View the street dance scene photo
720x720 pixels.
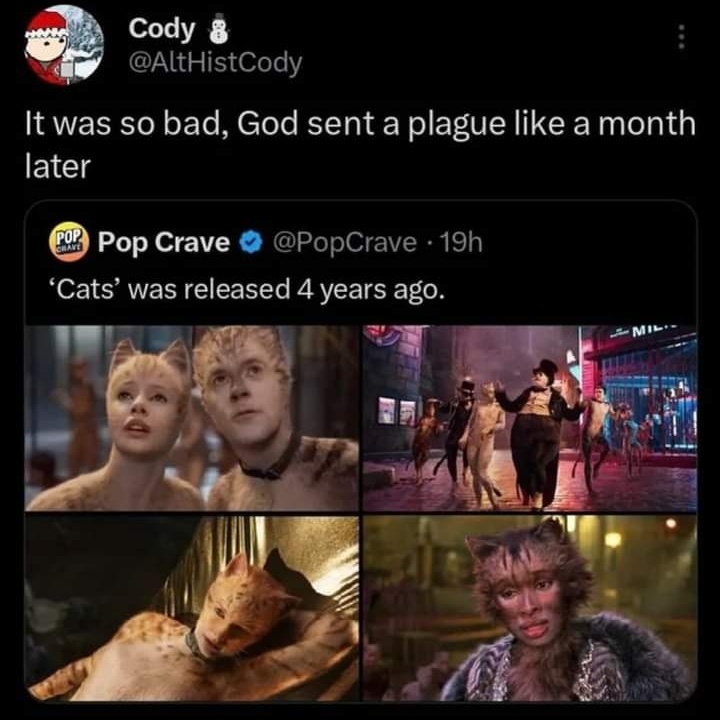click(529, 418)
